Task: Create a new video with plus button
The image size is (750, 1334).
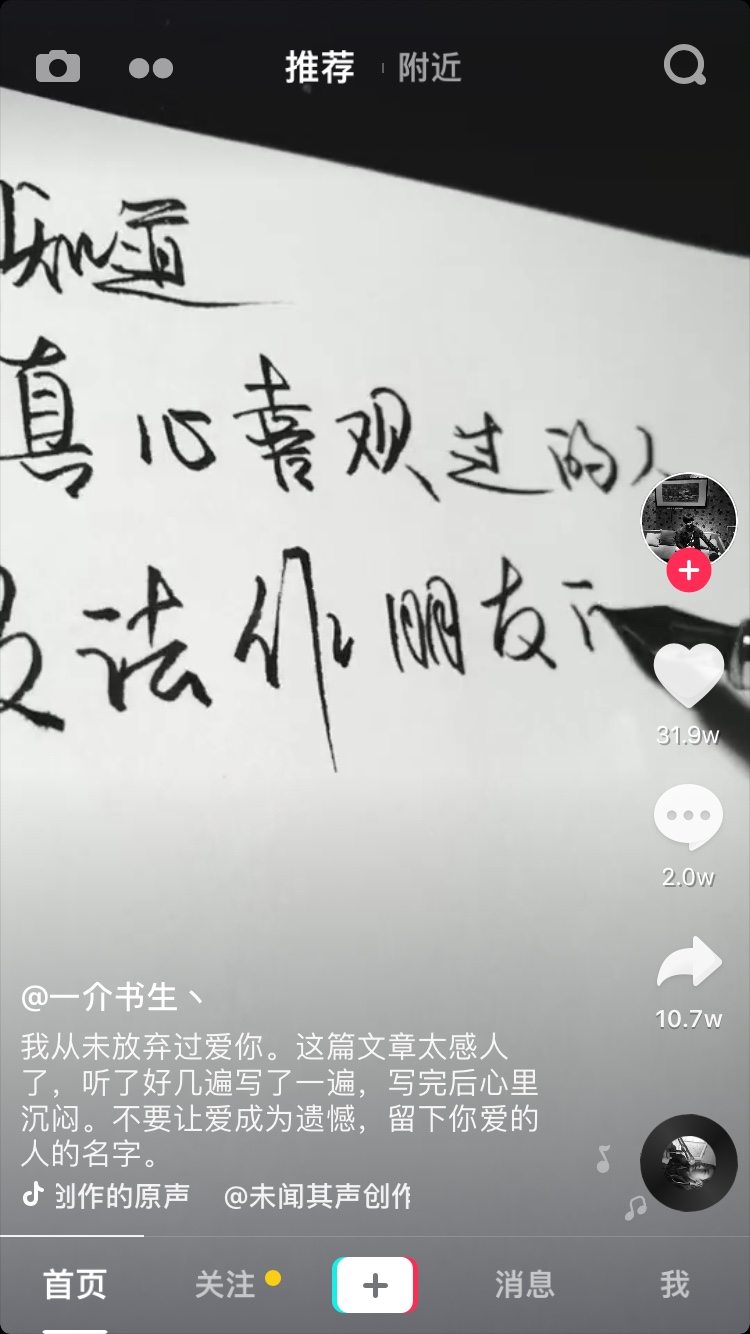Action: [374, 1284]
